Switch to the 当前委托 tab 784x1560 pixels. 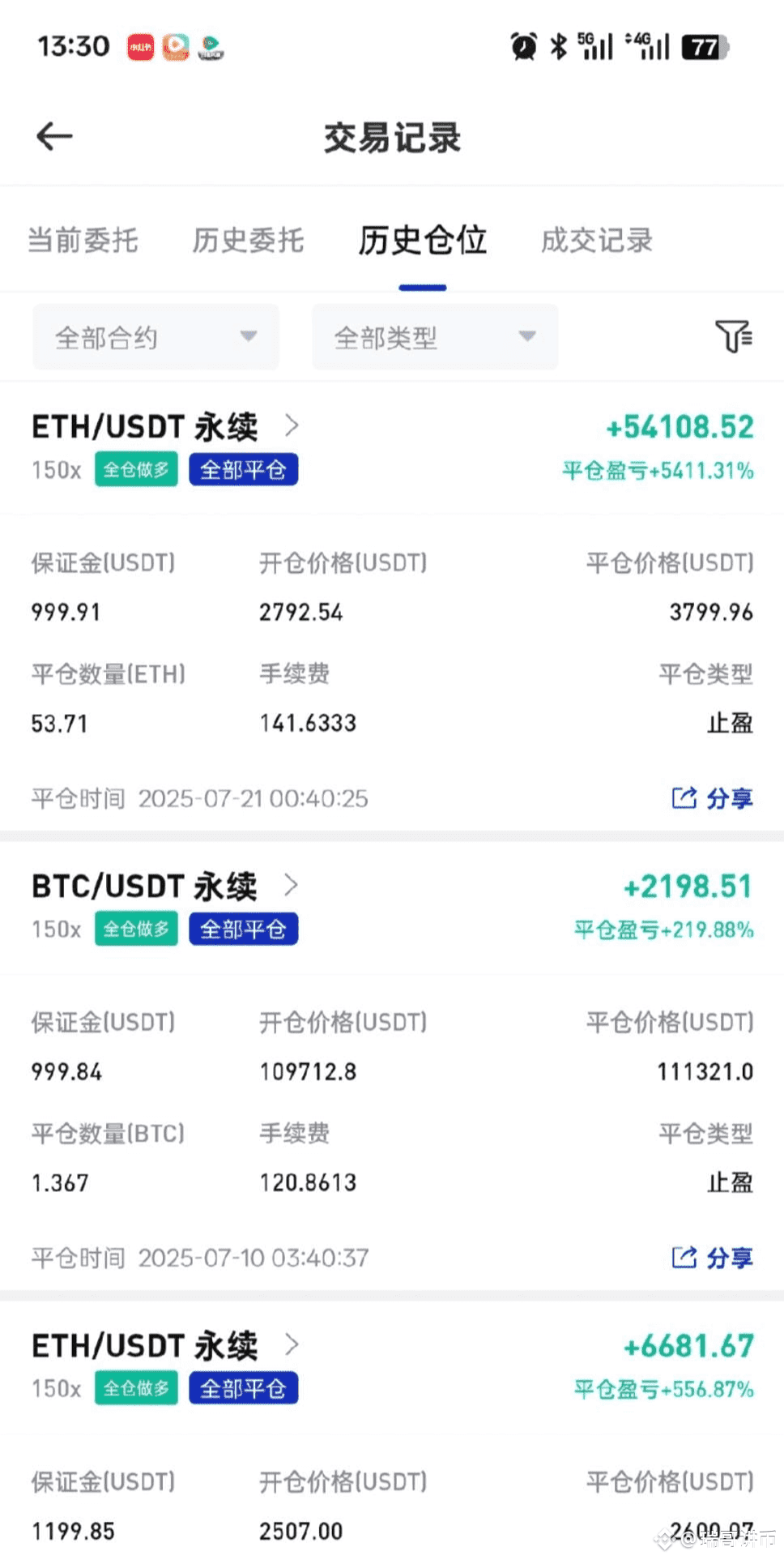coord(83,241)
